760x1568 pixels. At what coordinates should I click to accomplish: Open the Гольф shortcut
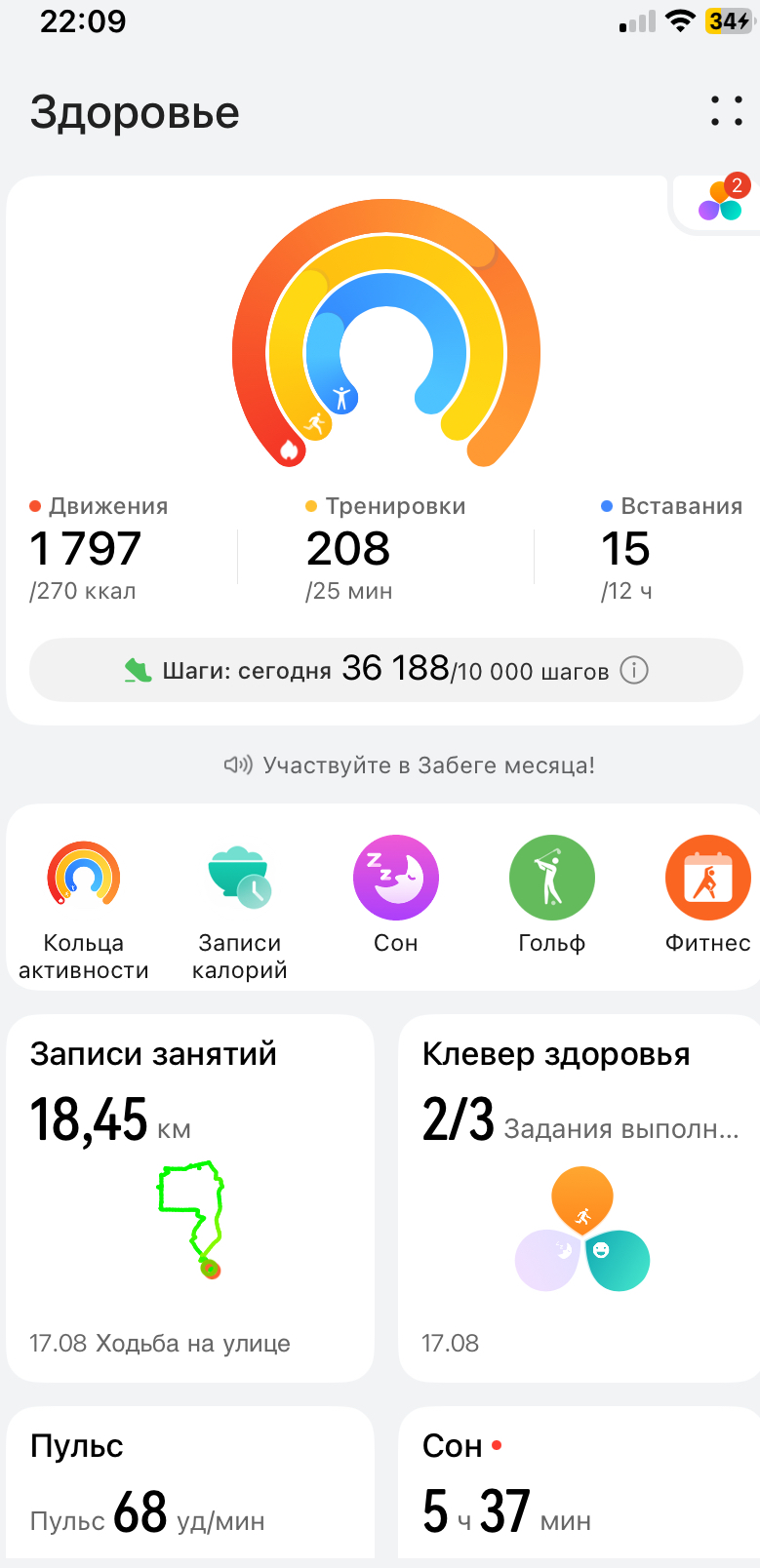(x=552, y=880)
